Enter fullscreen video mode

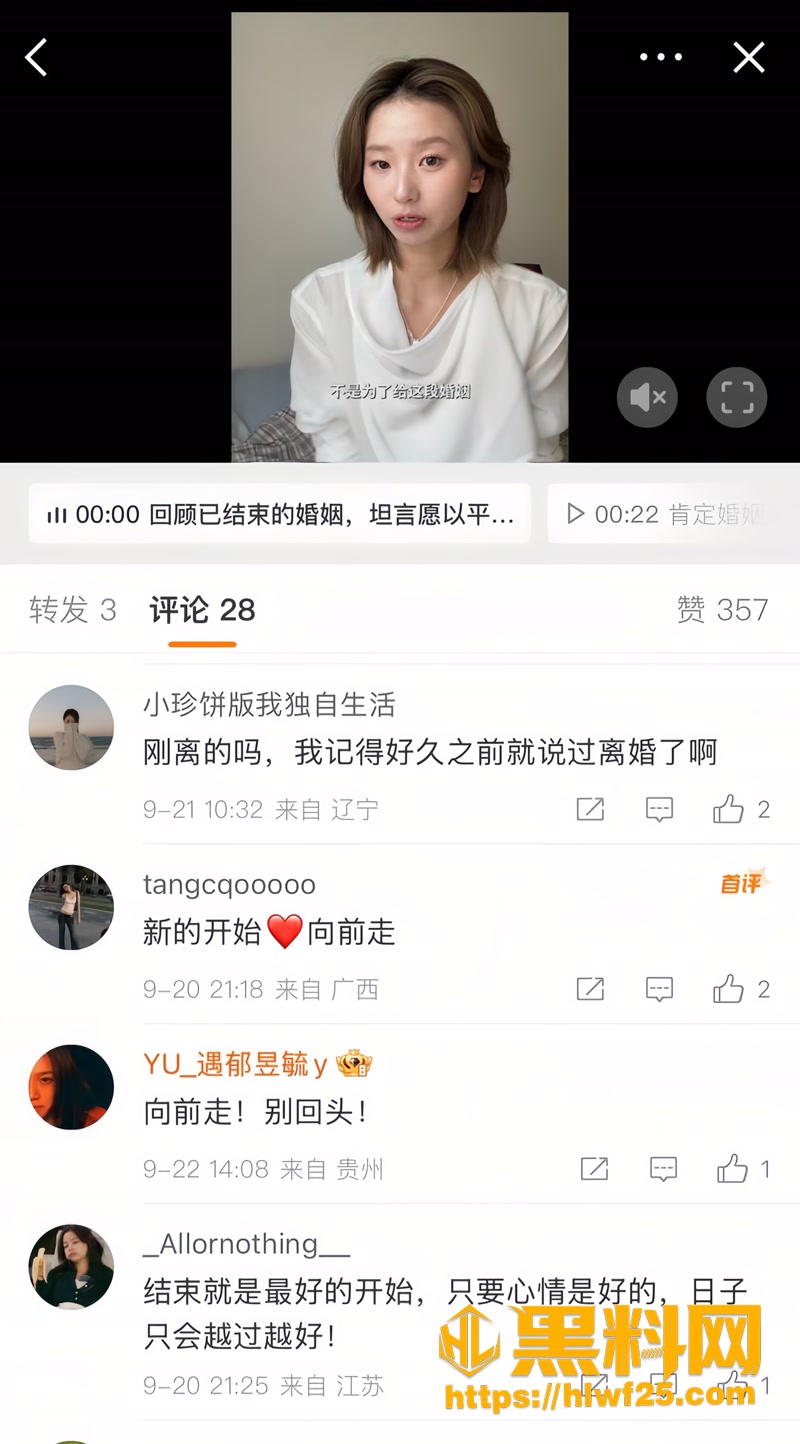(x=737, y=398)
